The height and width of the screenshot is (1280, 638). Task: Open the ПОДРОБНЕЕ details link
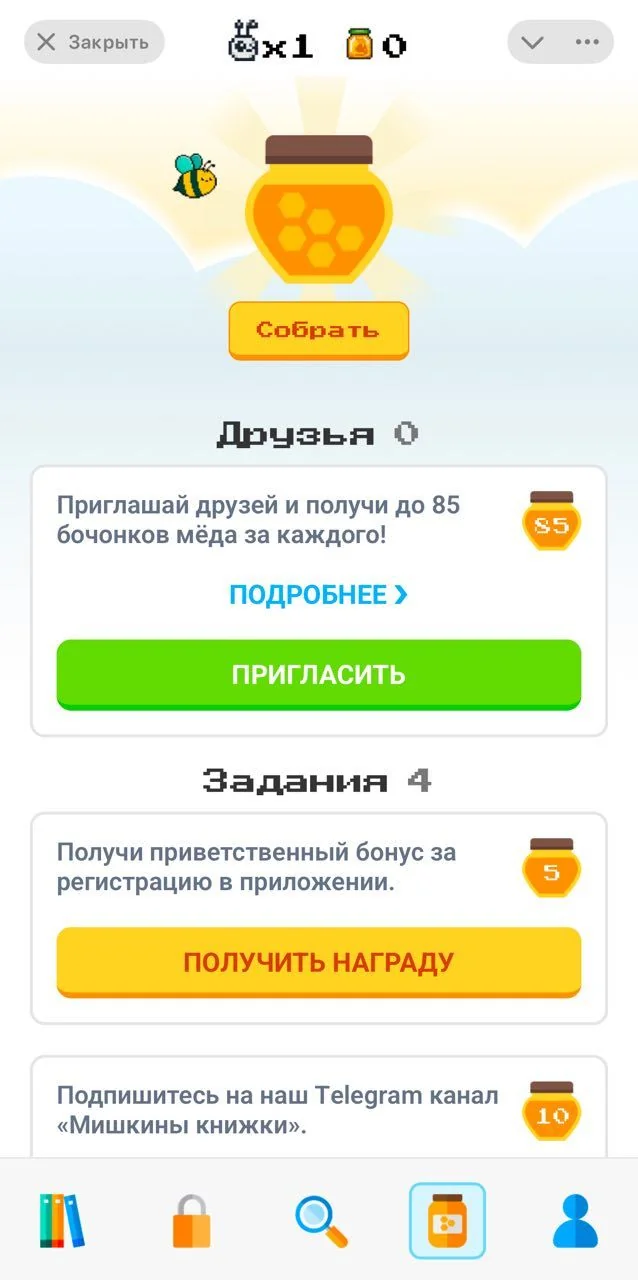tap(319, 595)
